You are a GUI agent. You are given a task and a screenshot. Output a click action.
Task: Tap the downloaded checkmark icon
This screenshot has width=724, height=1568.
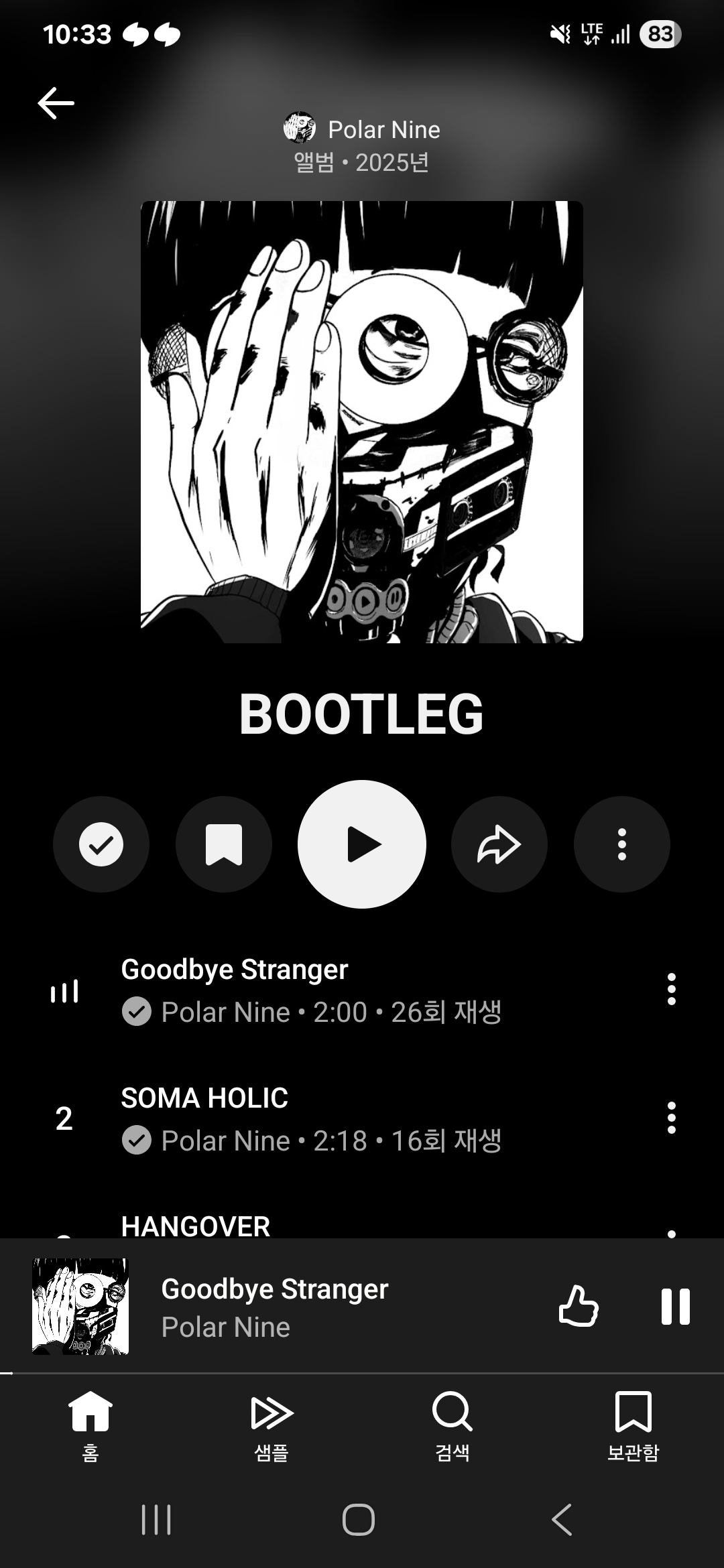(101, 844)
